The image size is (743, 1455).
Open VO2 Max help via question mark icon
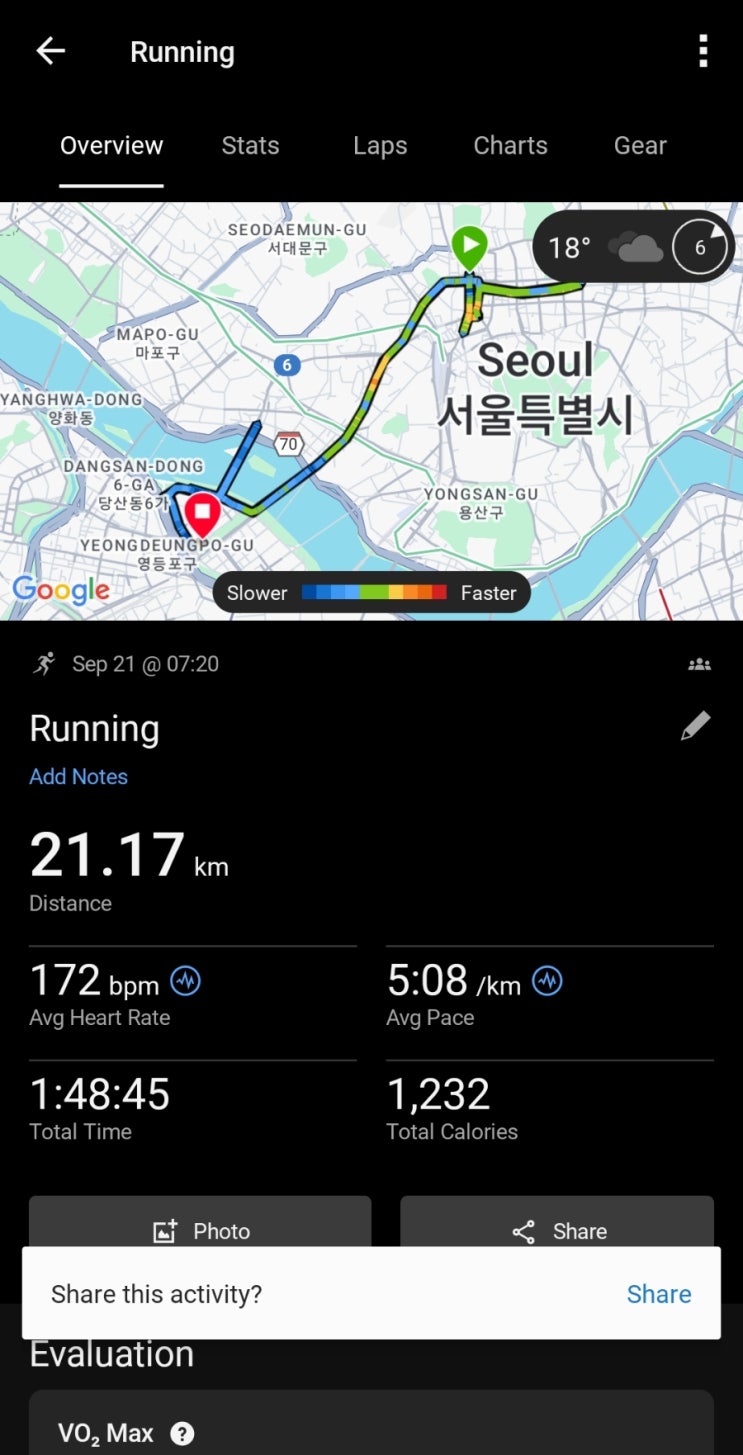(x=182, y=1433)
